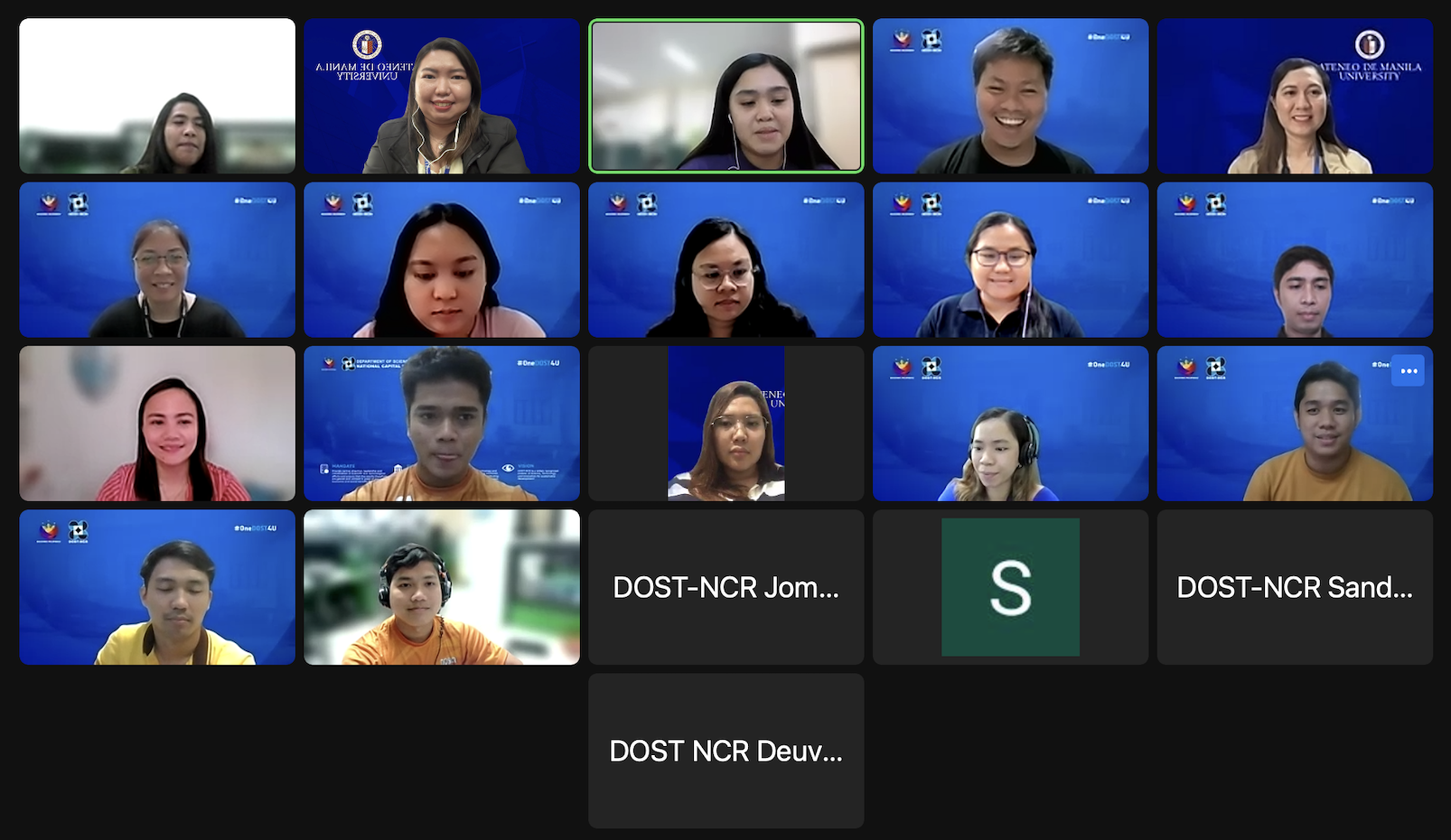Select the green-highlighted active speaker tile
1451x840 pixels.
[725, 96]
